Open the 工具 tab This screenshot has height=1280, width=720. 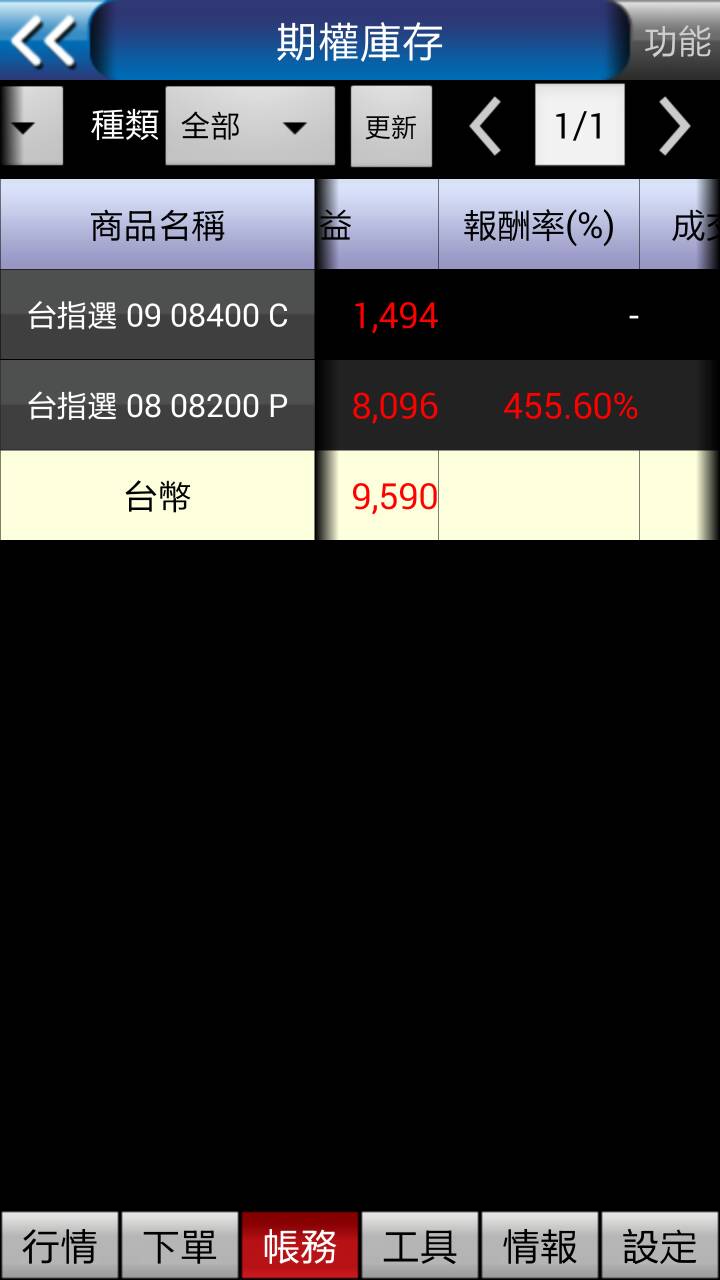[x=420, y=1246]
